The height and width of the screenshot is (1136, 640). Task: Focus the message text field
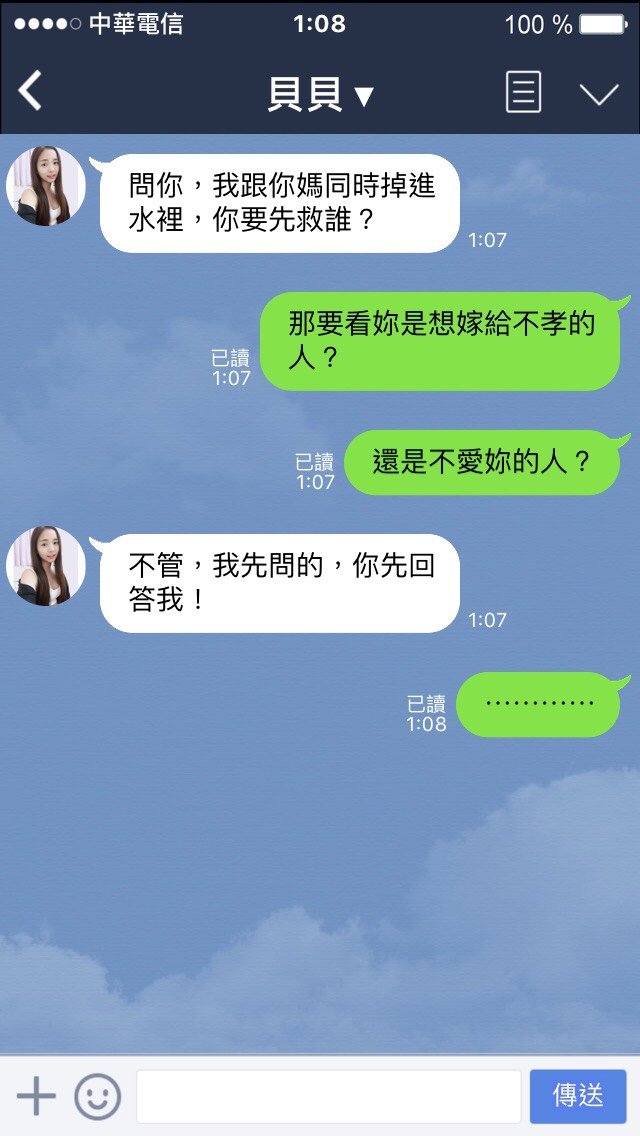coord(328,1096)
